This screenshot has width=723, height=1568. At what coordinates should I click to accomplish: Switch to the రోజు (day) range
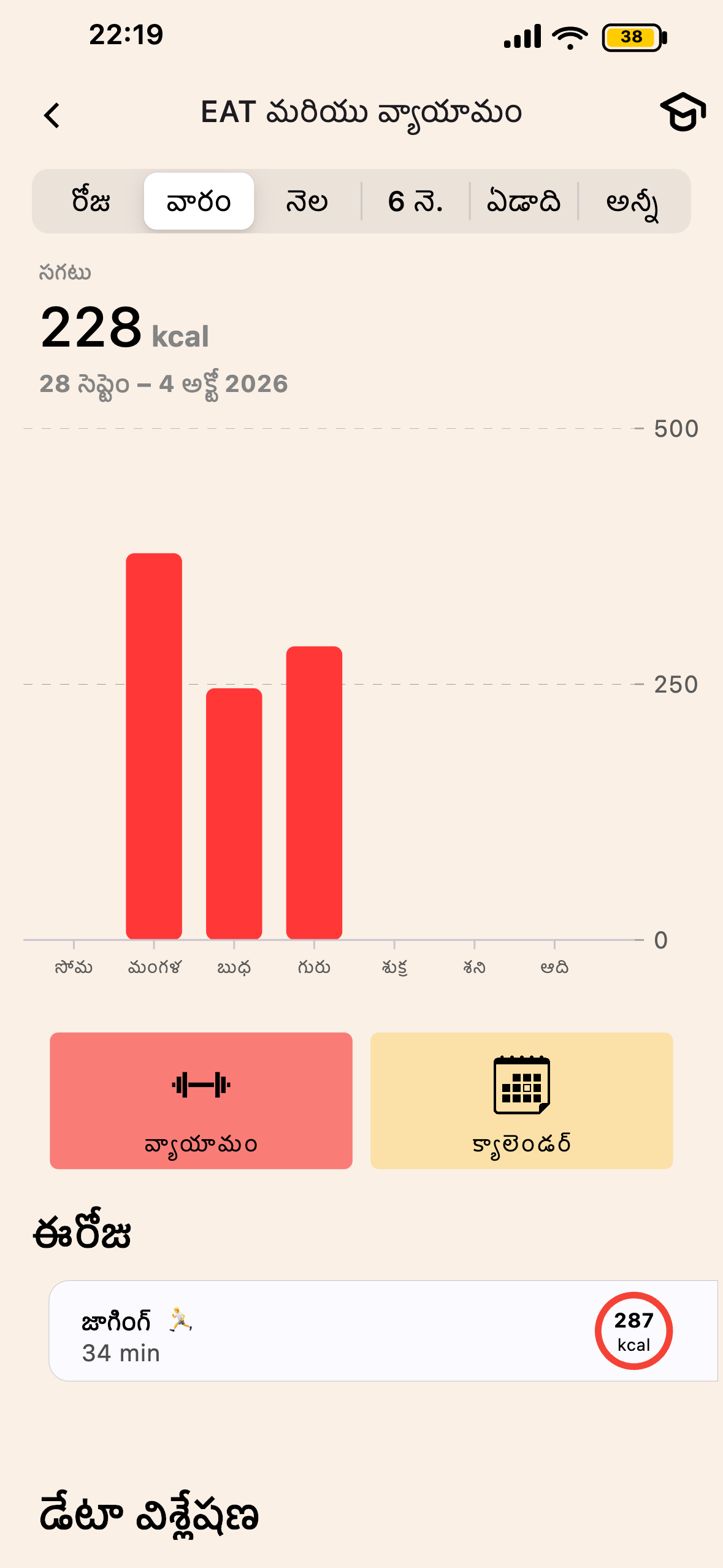point(90,201)
